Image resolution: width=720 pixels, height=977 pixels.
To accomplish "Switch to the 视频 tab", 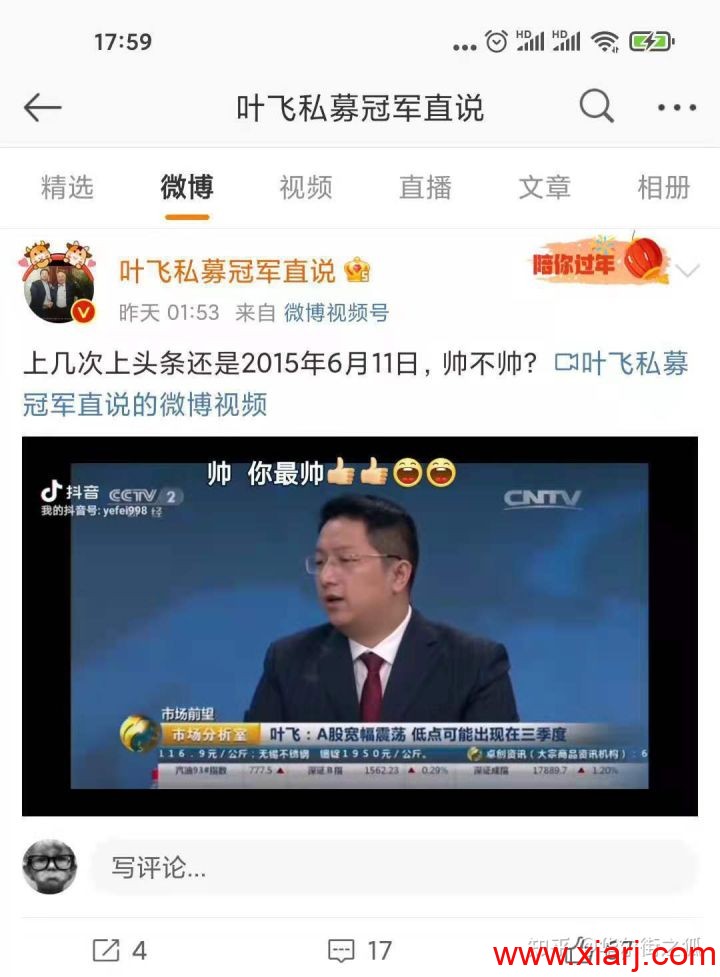I will [306, 187].
